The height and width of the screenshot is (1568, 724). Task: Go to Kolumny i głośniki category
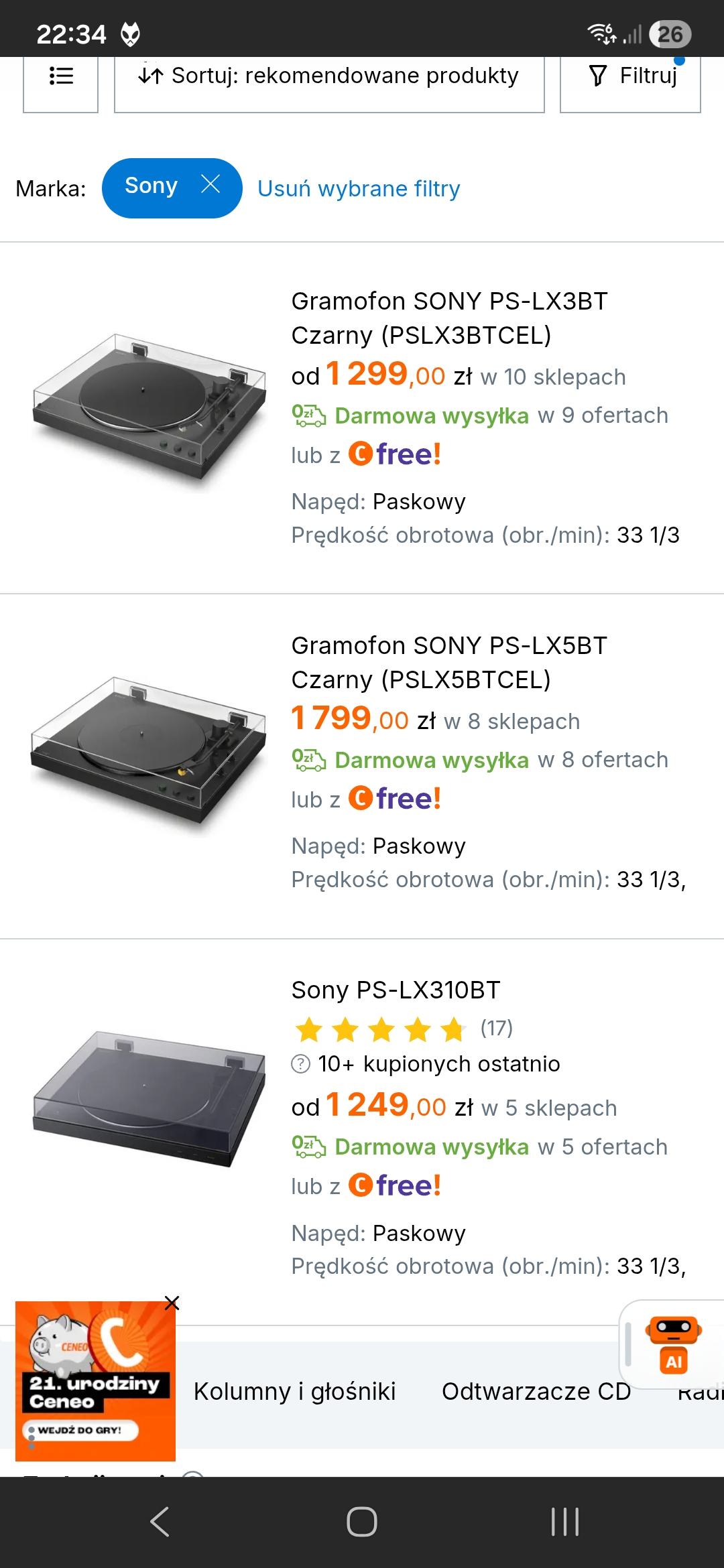pyautogui.click(x=294, y=1392)
